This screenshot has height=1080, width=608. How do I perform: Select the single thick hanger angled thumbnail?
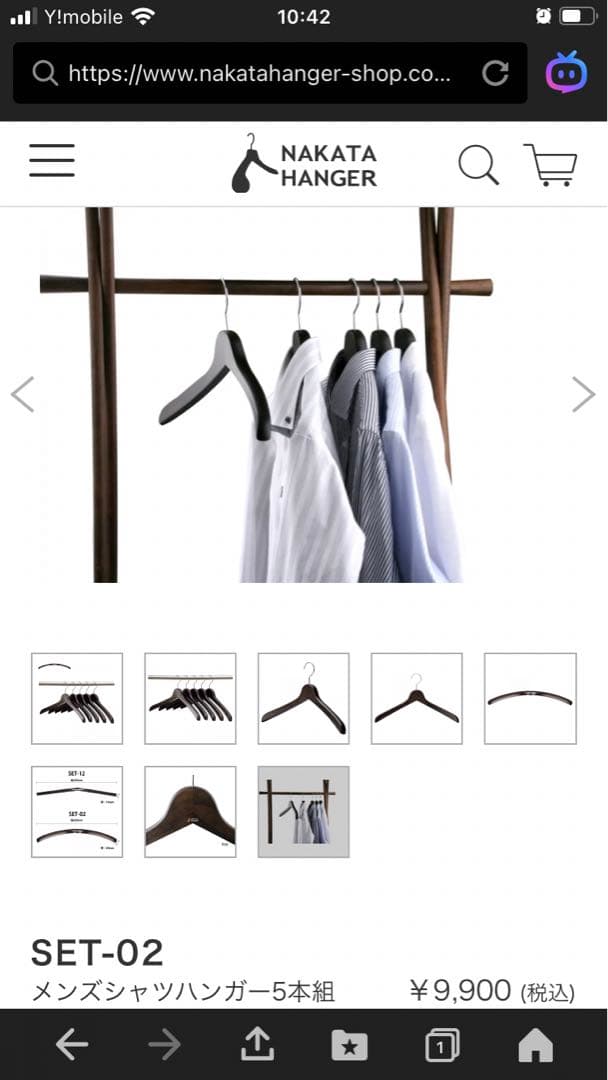[x=303, y=698]
